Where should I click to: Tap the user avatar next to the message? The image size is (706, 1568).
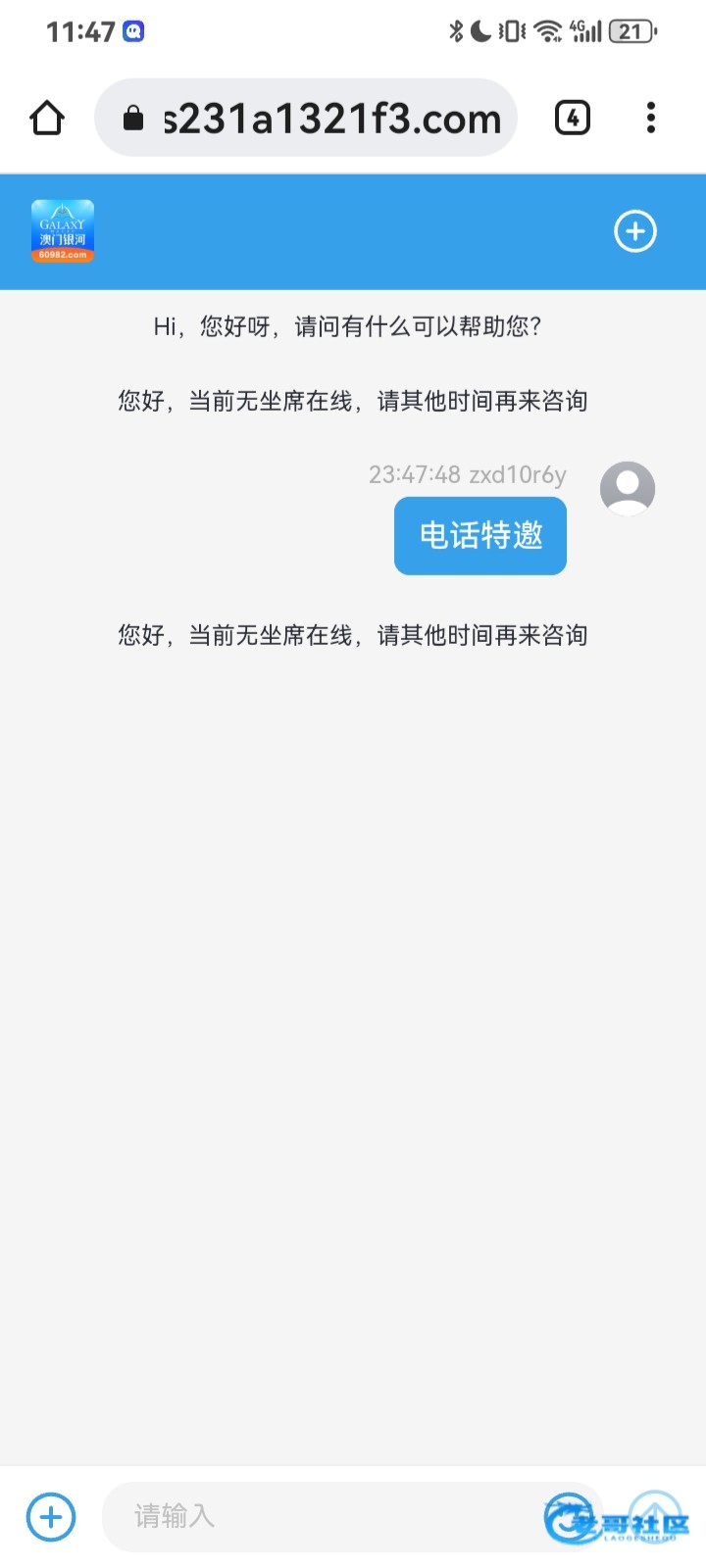pos(628,488)
